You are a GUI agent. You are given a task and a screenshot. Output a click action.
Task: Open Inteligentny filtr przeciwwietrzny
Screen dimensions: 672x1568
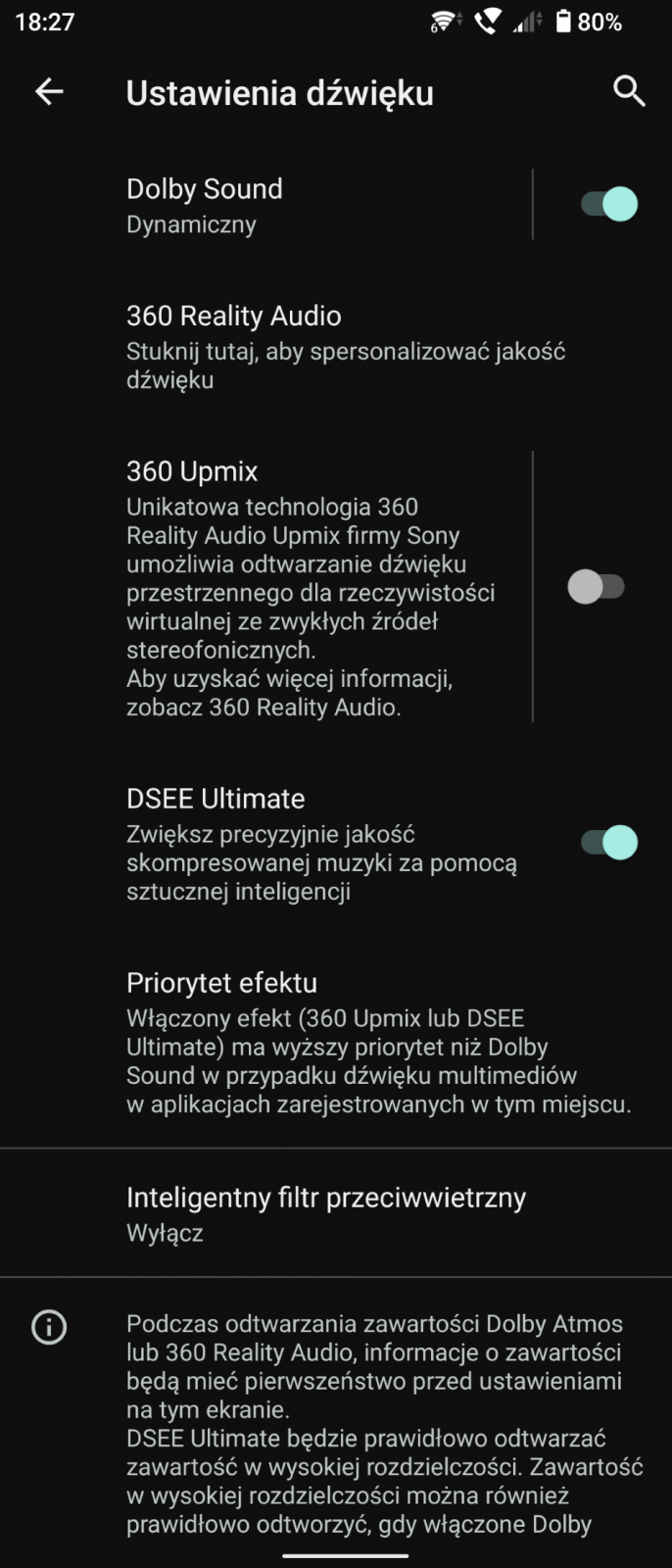[333, 1213]
